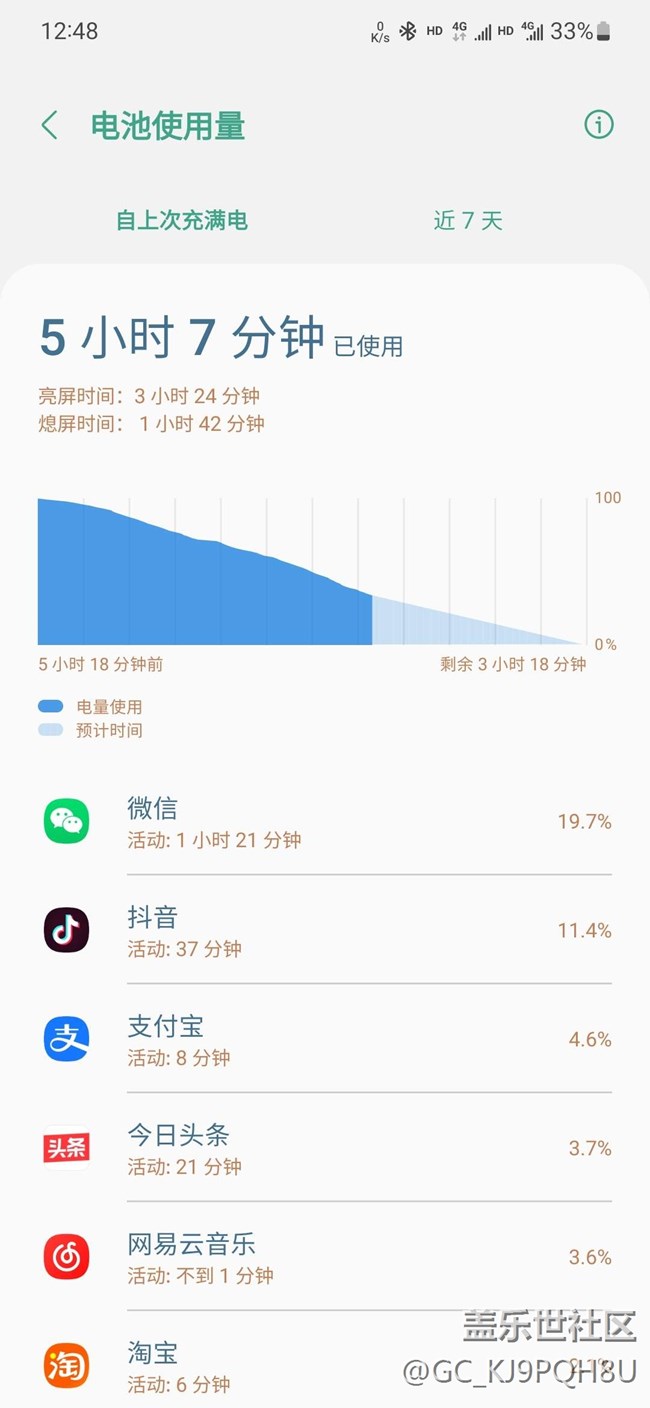650x1408 pixels.
Task: Open 淘宝 battery usage details
Action: pos(325,1366)
